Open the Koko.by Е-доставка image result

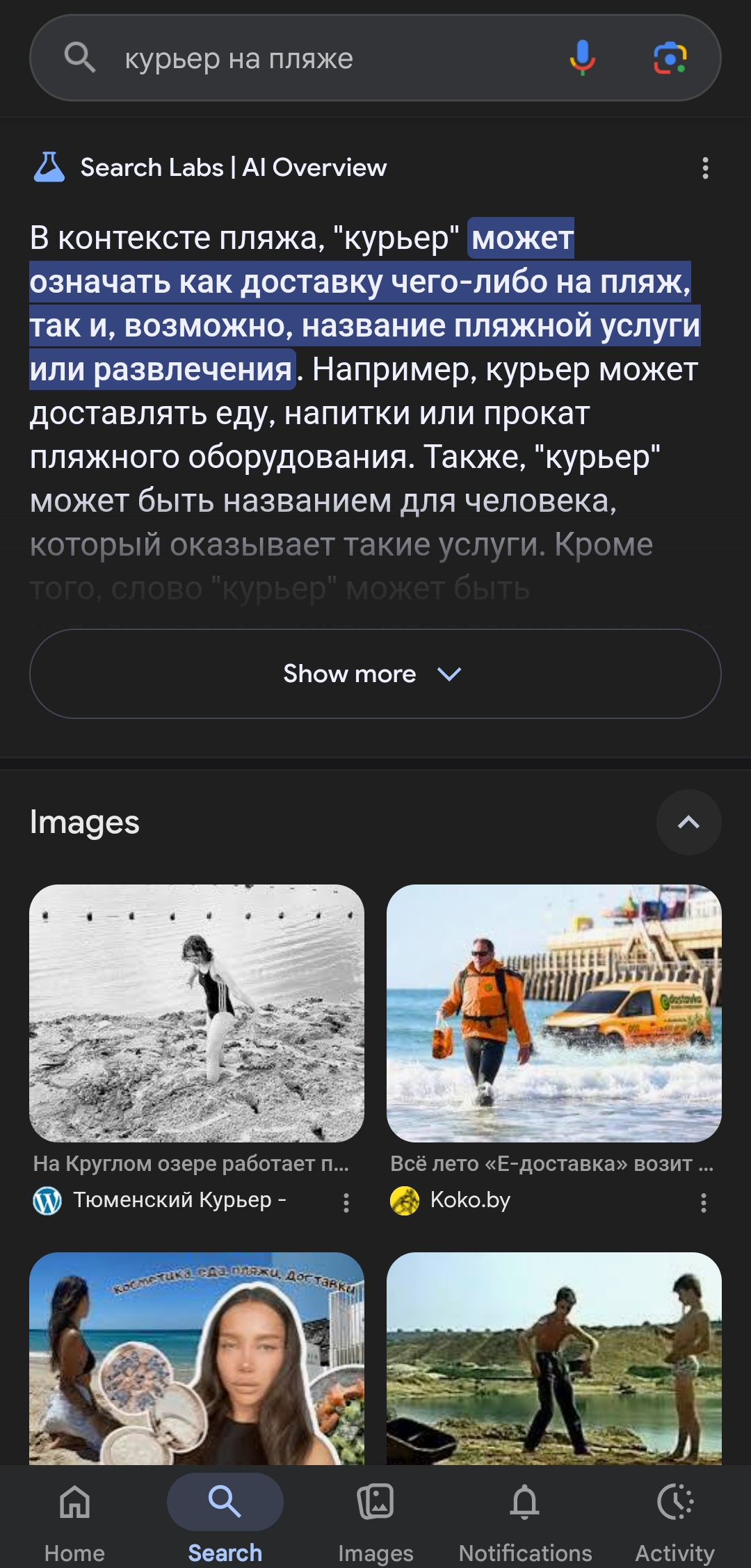554,1013
